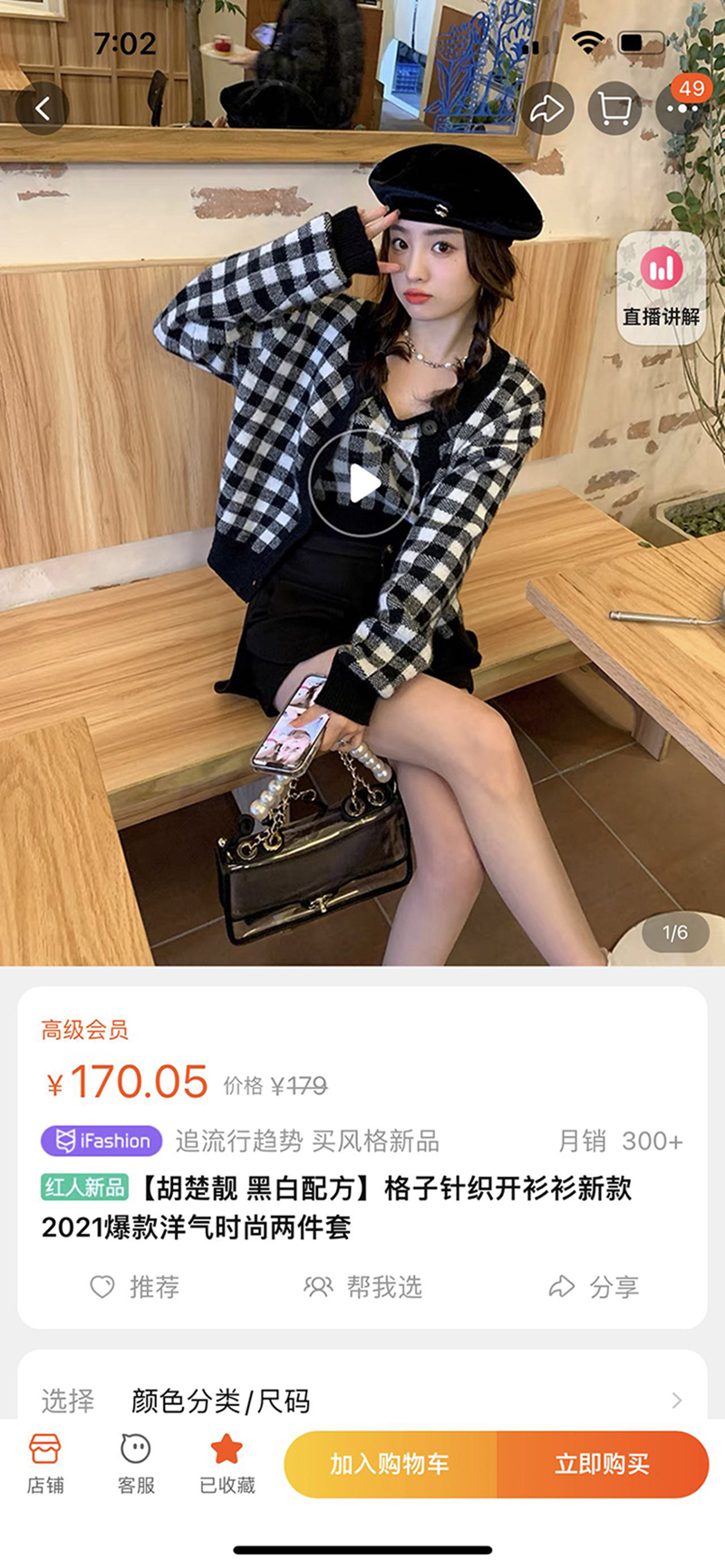725x1568 pixels.
Task: Play the product video
Action: point(363,484)
